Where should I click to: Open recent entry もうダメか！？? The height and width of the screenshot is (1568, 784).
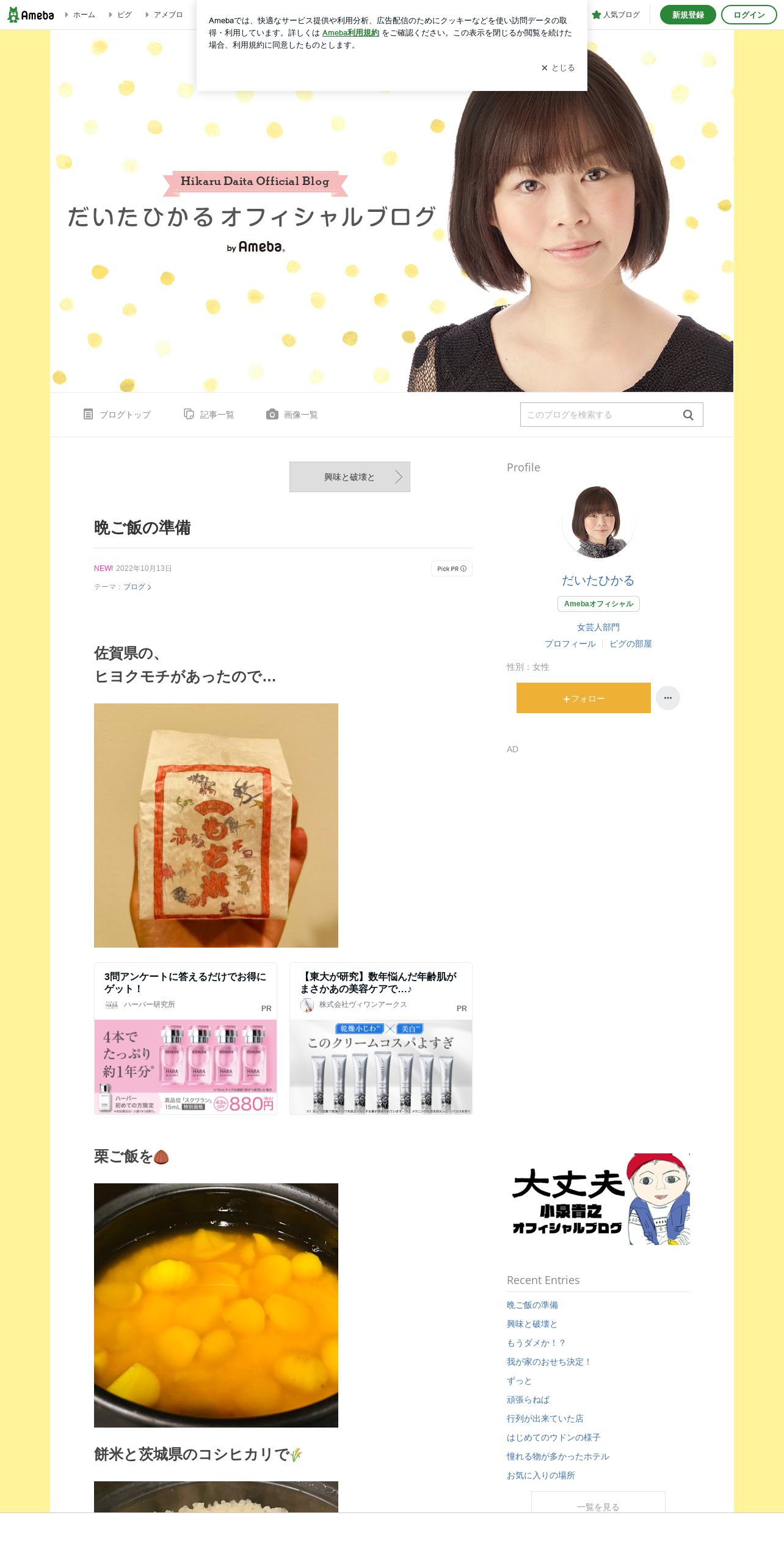pyautogui.click(x=536, y=1343)
